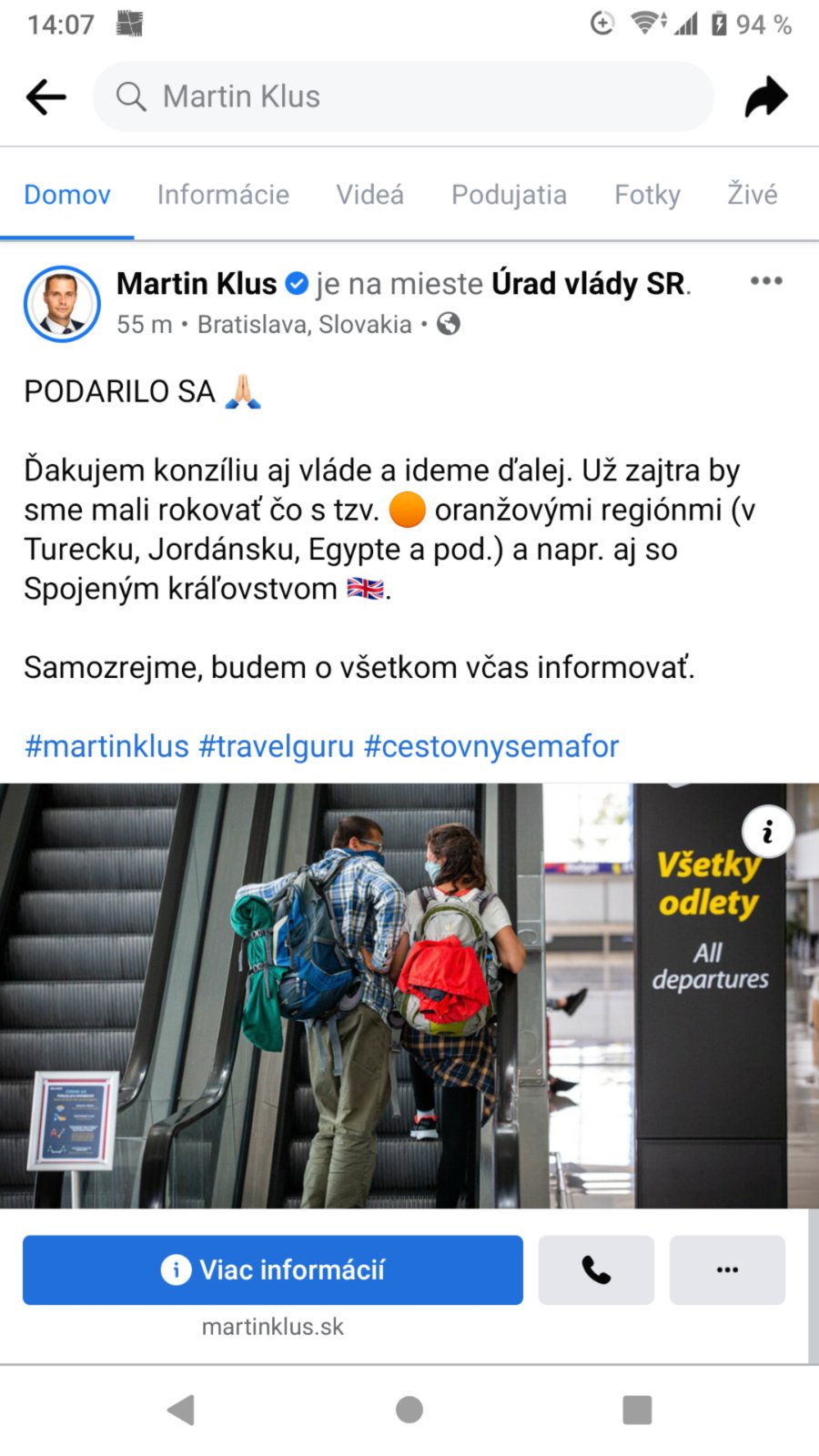Image resolution: width=819 pixels, height=1456 pixels.
Task: Call the page with the phone button
Action: click(x=596, y=1269)
